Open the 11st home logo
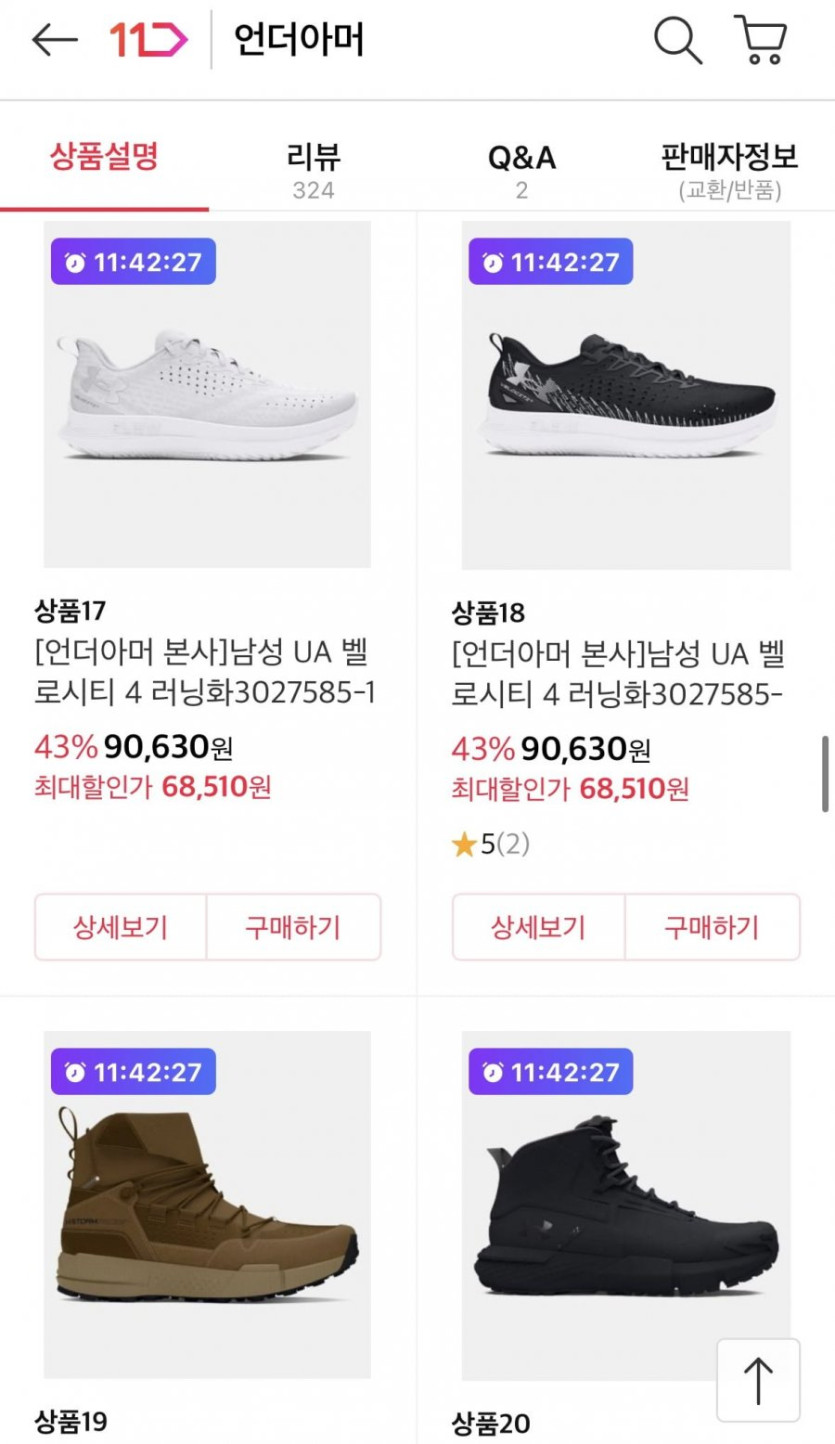 [x=148, y=40]
